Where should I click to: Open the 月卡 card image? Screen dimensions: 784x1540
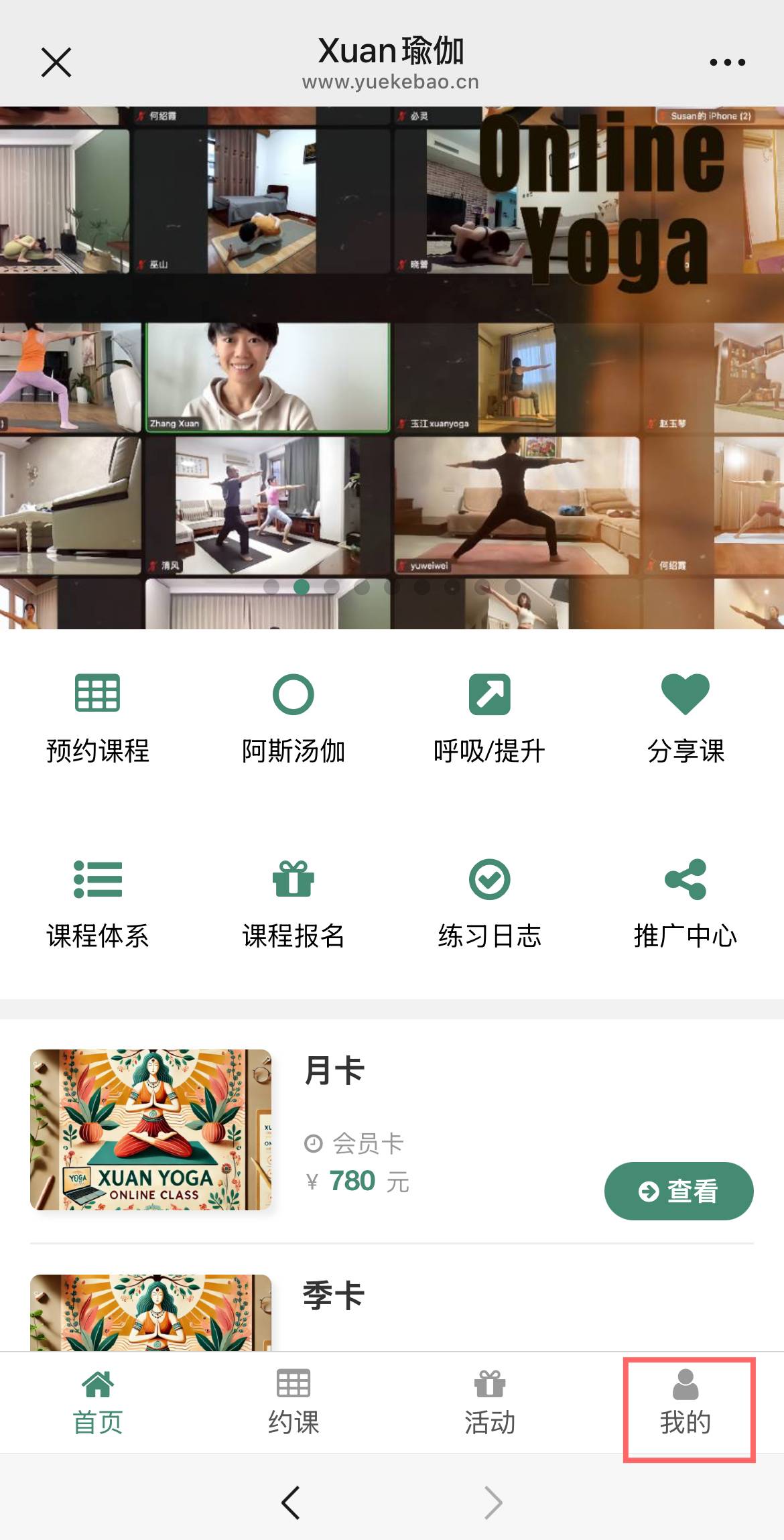point(151,1129)
